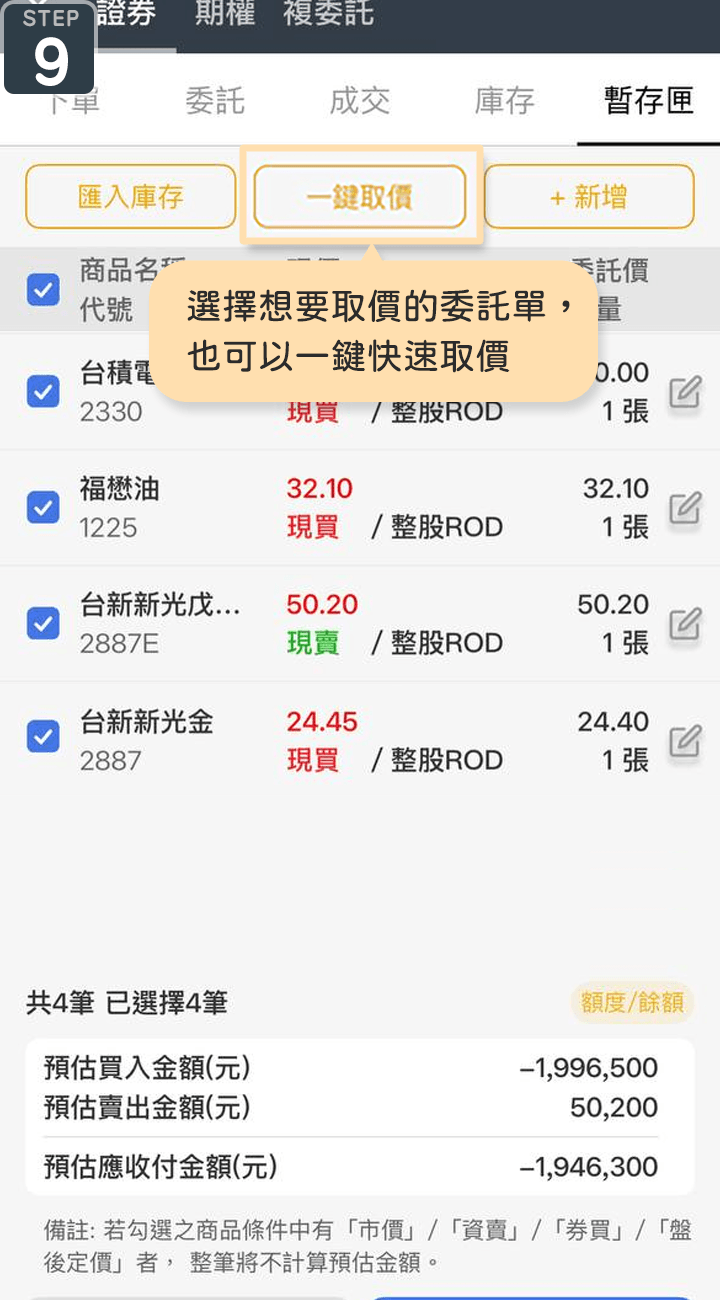Toggle the select-all checkbox in header
Image resolution: width=720 pixels, height=1300 pixels.
tap(43, 290)
